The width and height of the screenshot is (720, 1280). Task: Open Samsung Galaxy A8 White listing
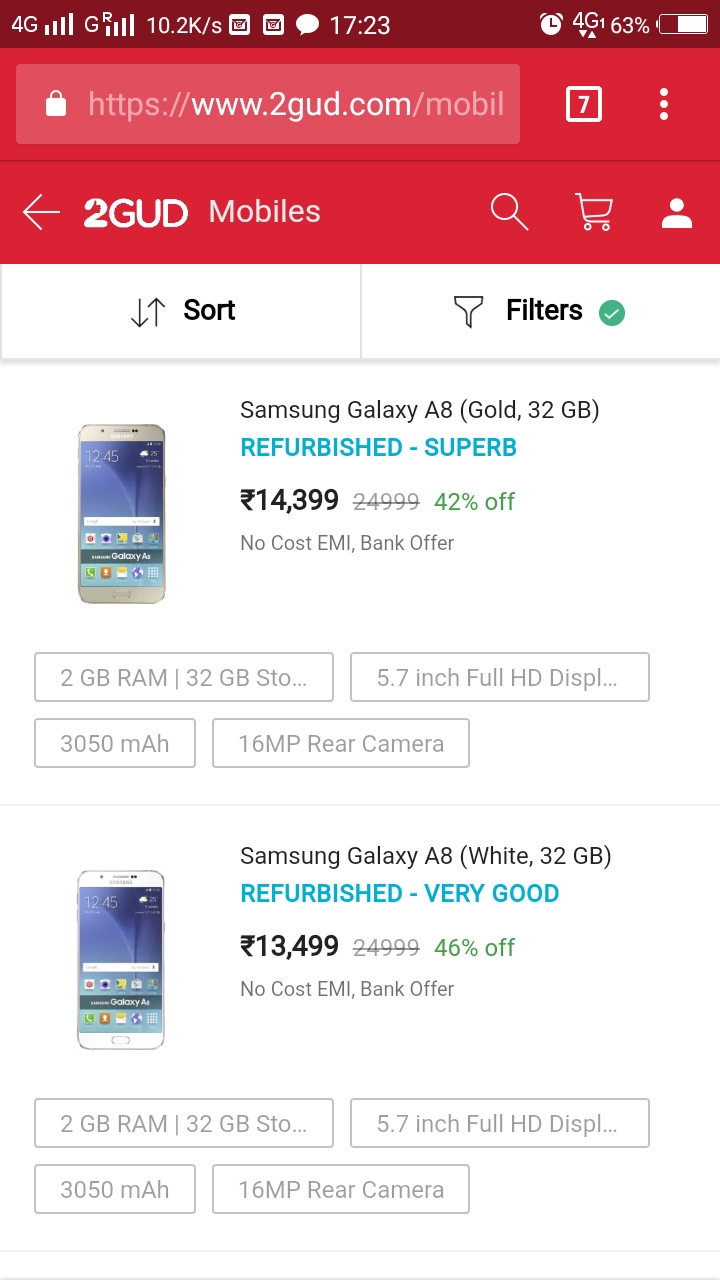click(x=425, y=856)
